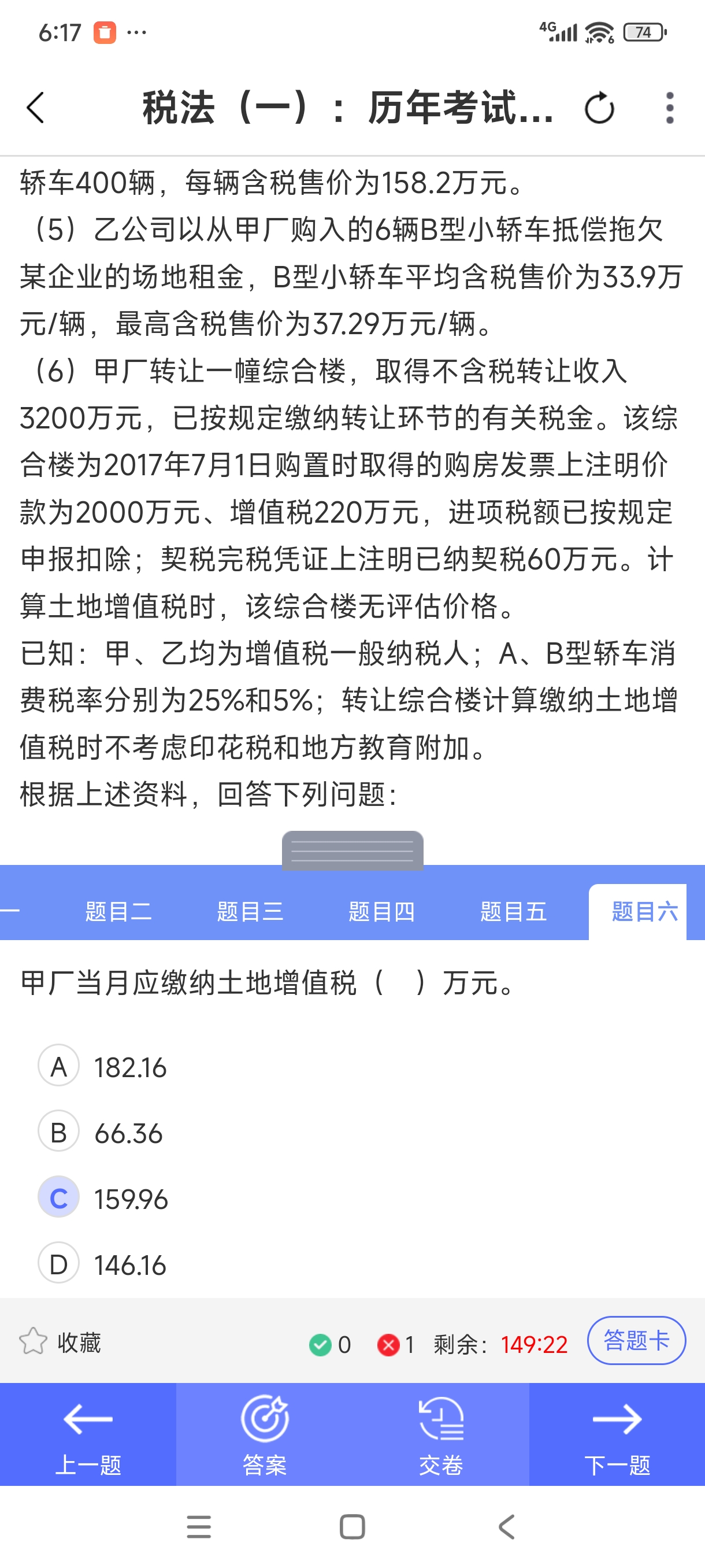Open the three-dot overflow menu
Viewport: 705px width, 1568px height.
pyautogui.click(x=670, y=108)
